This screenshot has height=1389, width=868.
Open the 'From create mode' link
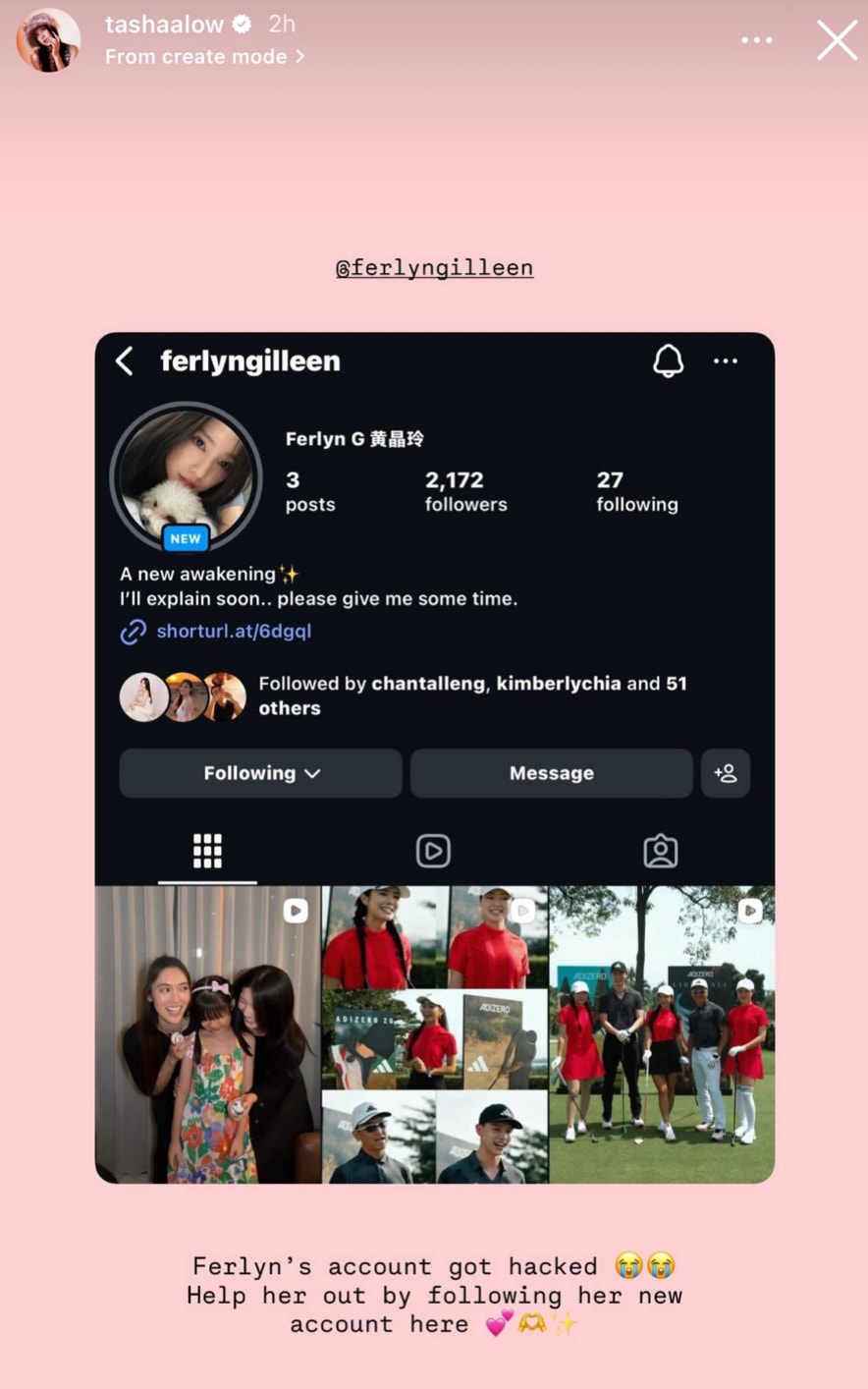[x=204, y=57]
